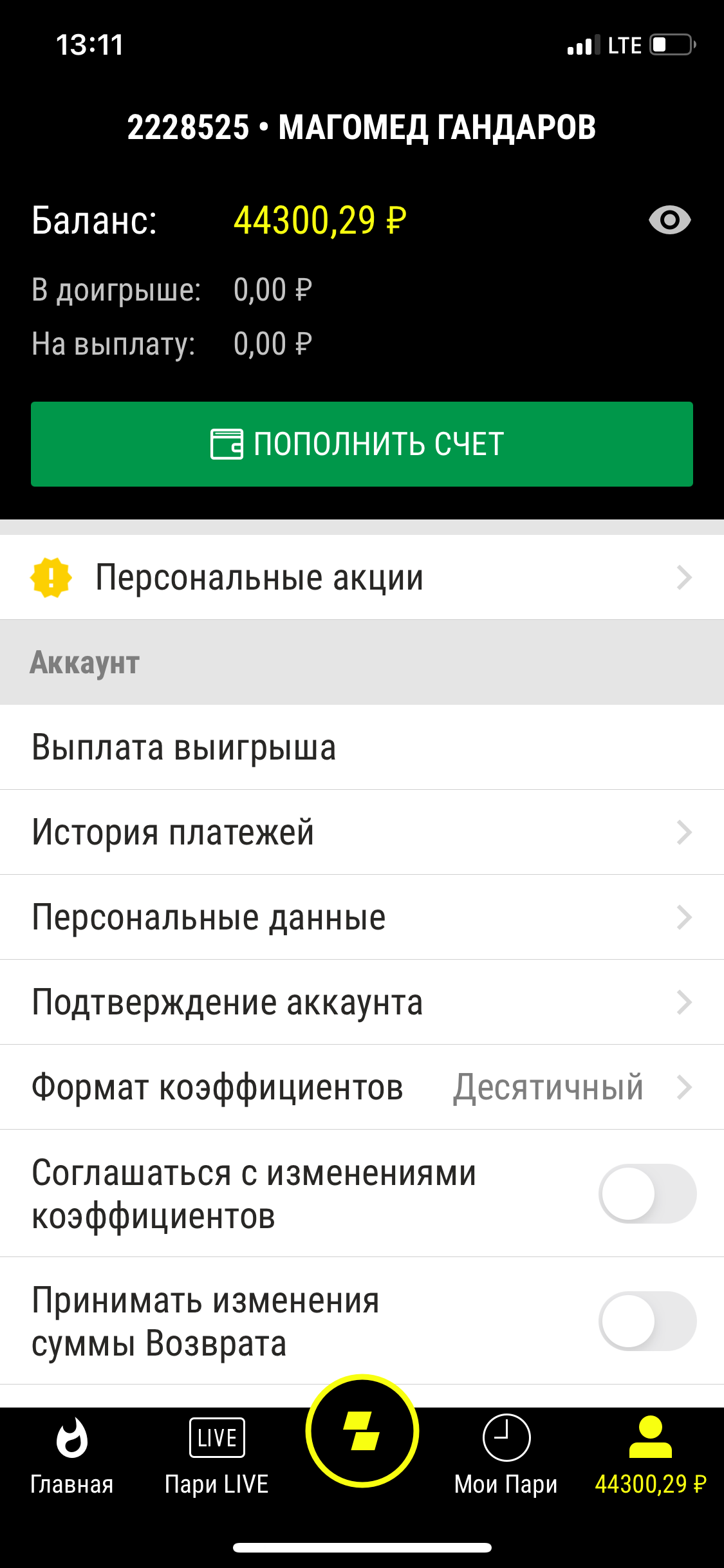Toggle Принимать изменения суммы Возврата
The image size is (724, 1568).
tap(647, 1321)
